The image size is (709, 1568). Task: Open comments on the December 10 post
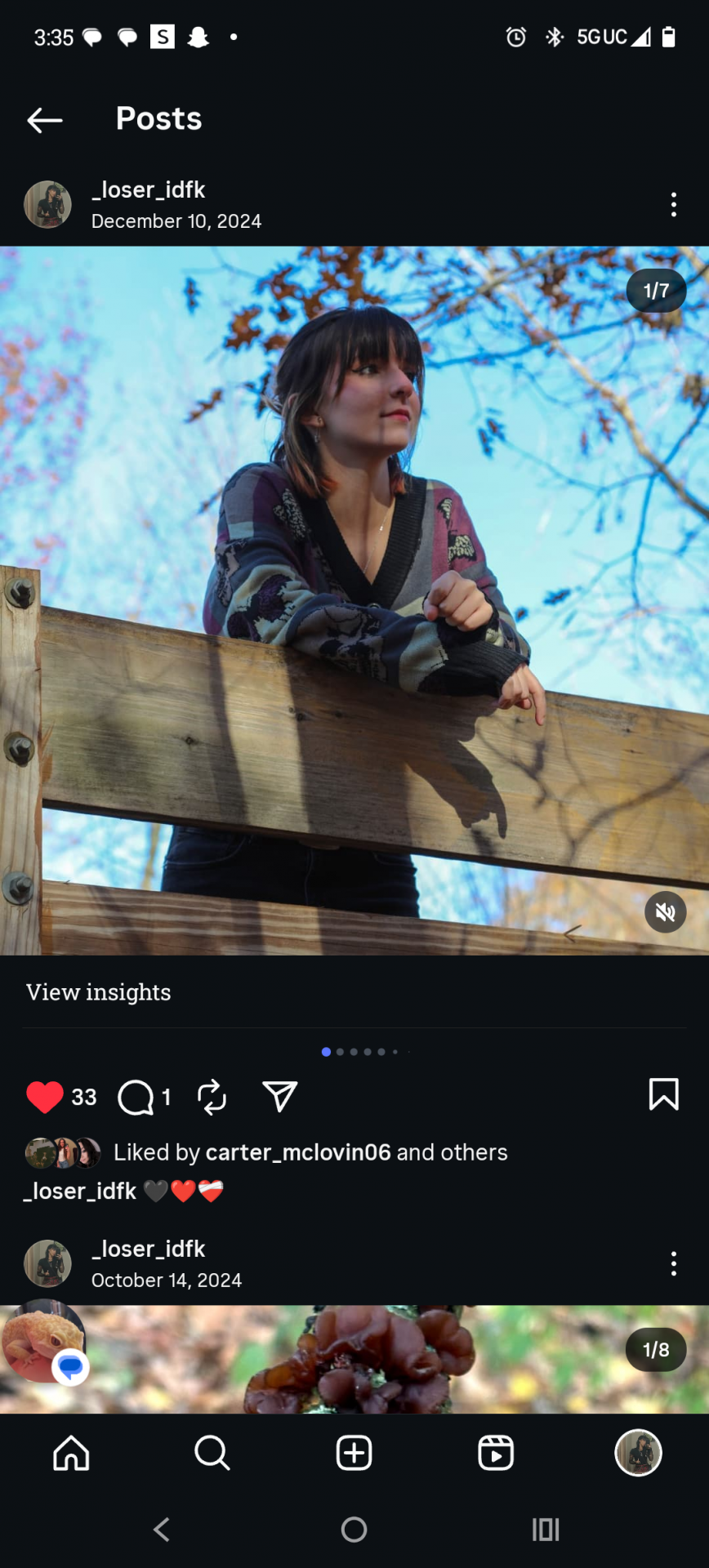(136, 1097)
